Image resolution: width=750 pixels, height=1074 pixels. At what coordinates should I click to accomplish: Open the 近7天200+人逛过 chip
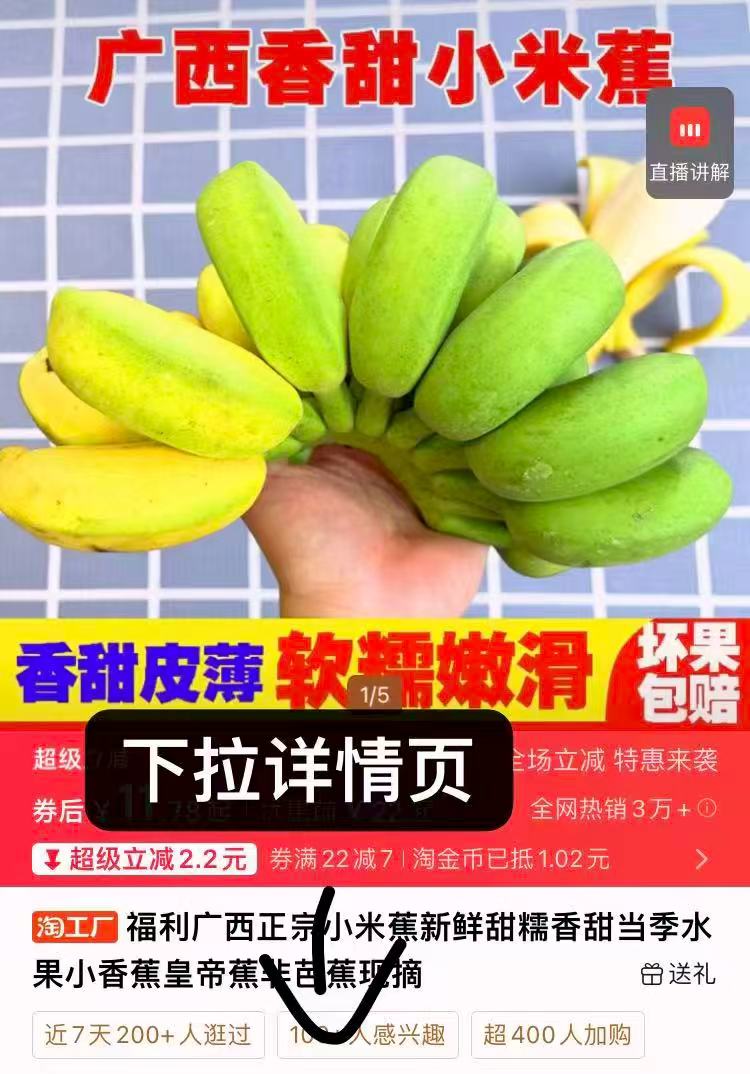148,1035
